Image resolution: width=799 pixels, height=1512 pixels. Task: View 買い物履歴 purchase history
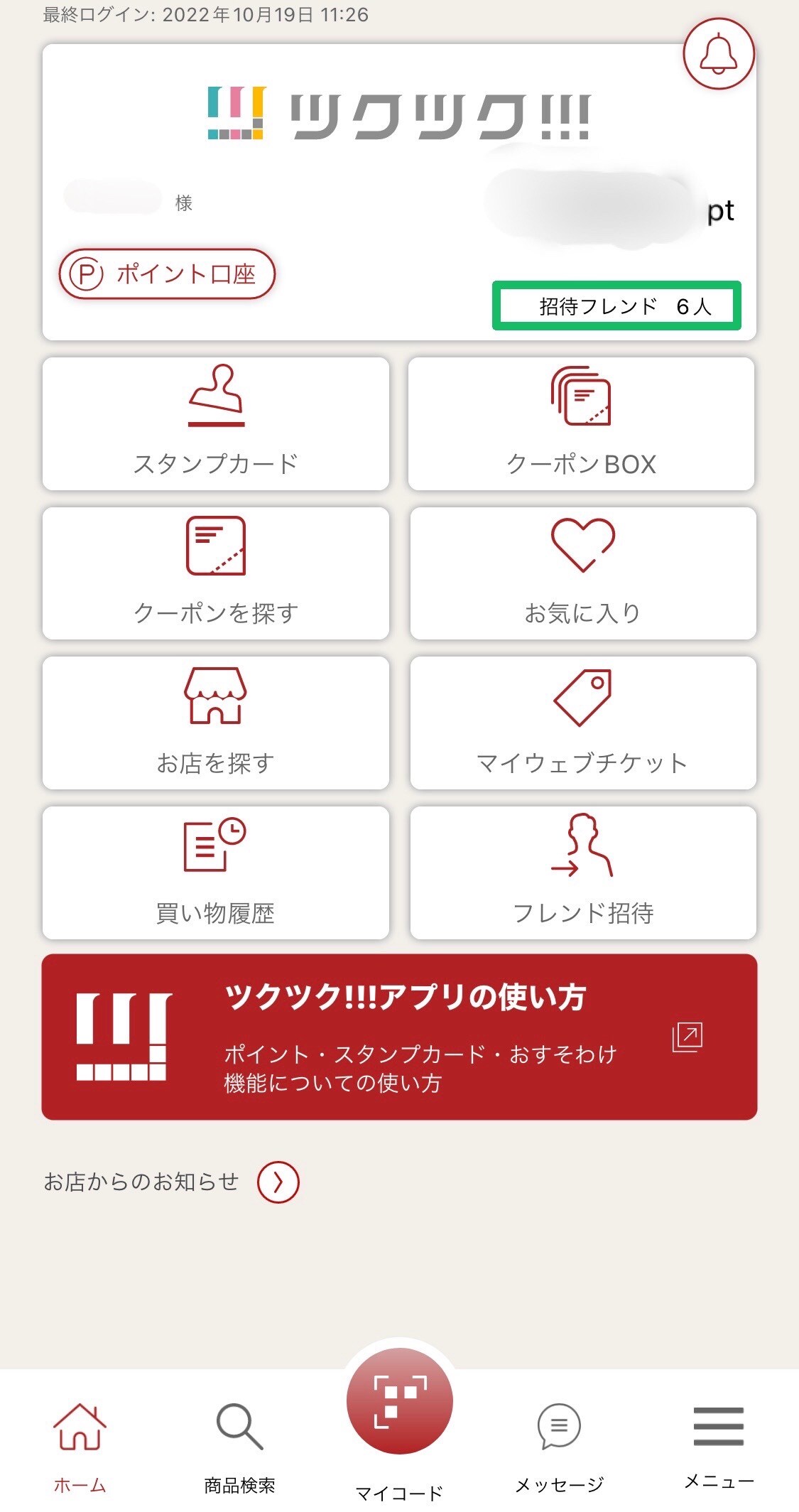(x=216, y=873)
